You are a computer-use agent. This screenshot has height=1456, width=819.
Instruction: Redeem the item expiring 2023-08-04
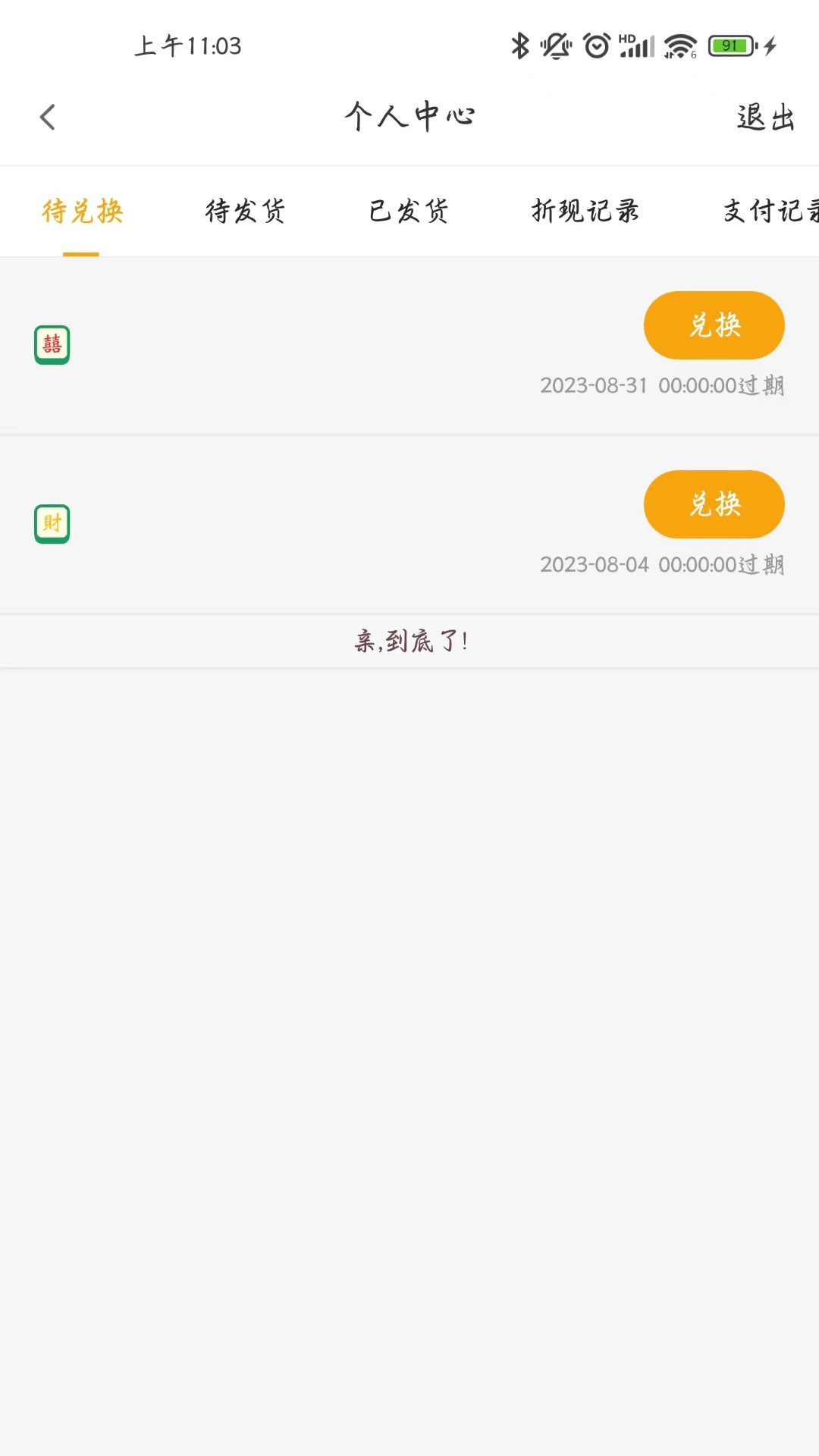click(714, 504)
